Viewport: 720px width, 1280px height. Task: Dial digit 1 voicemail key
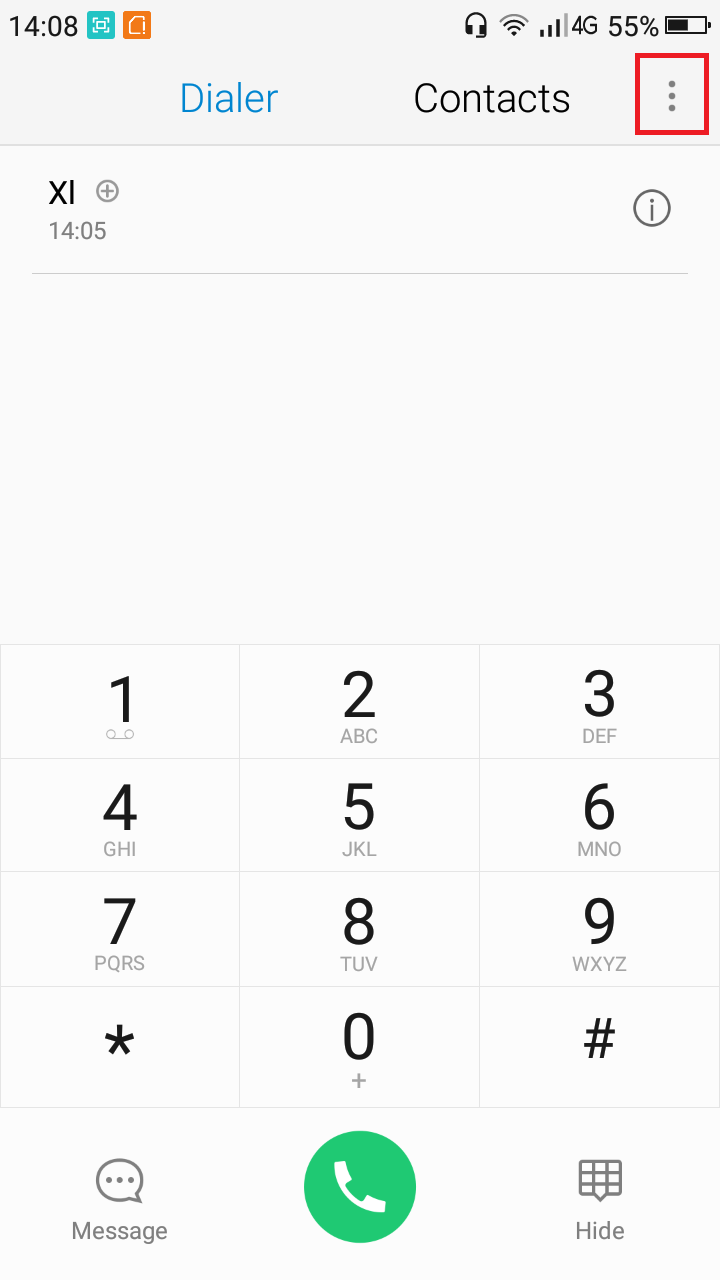(120, 702)
